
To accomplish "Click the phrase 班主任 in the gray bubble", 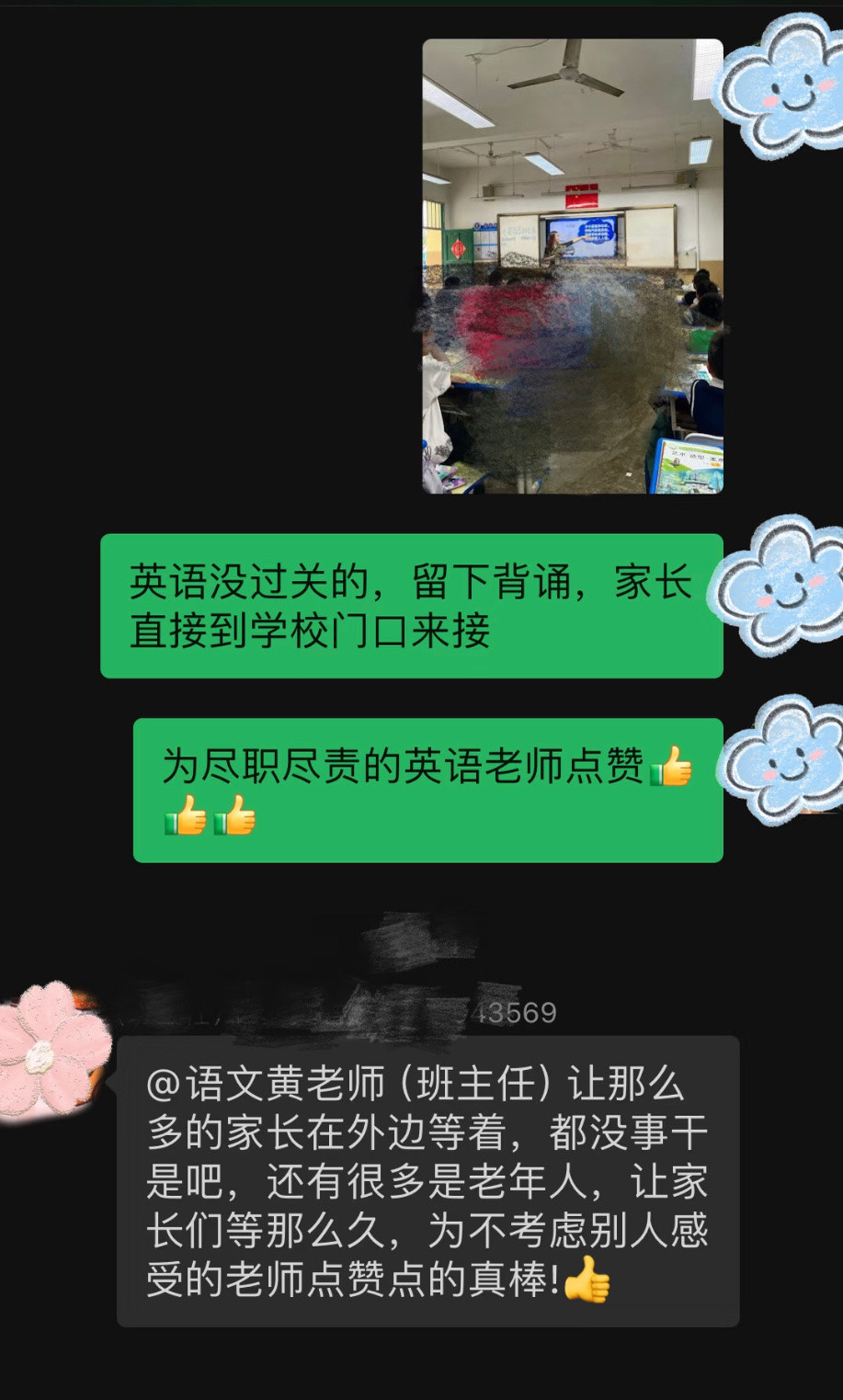I will [x=478, y=1085].
